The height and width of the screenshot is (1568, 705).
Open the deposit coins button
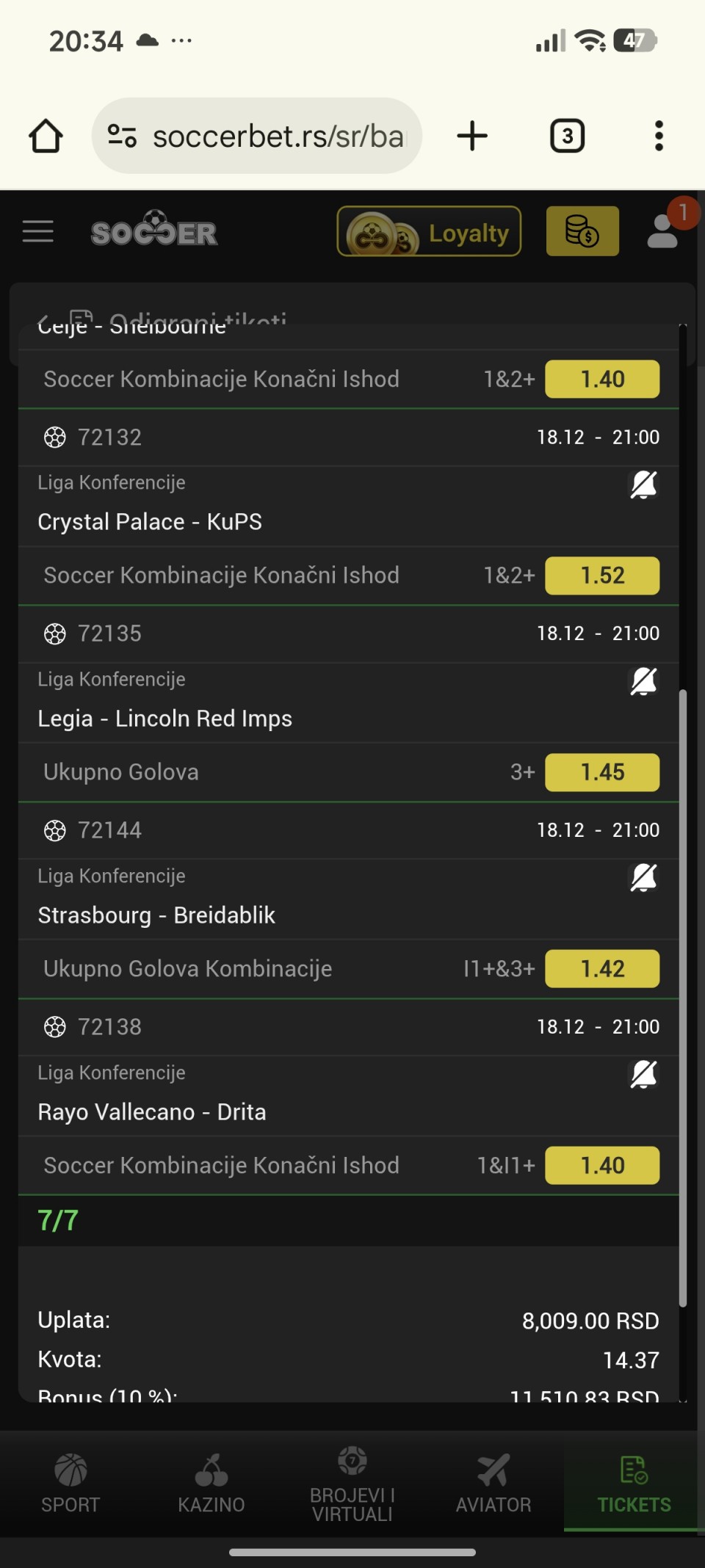tap(582, 231)
